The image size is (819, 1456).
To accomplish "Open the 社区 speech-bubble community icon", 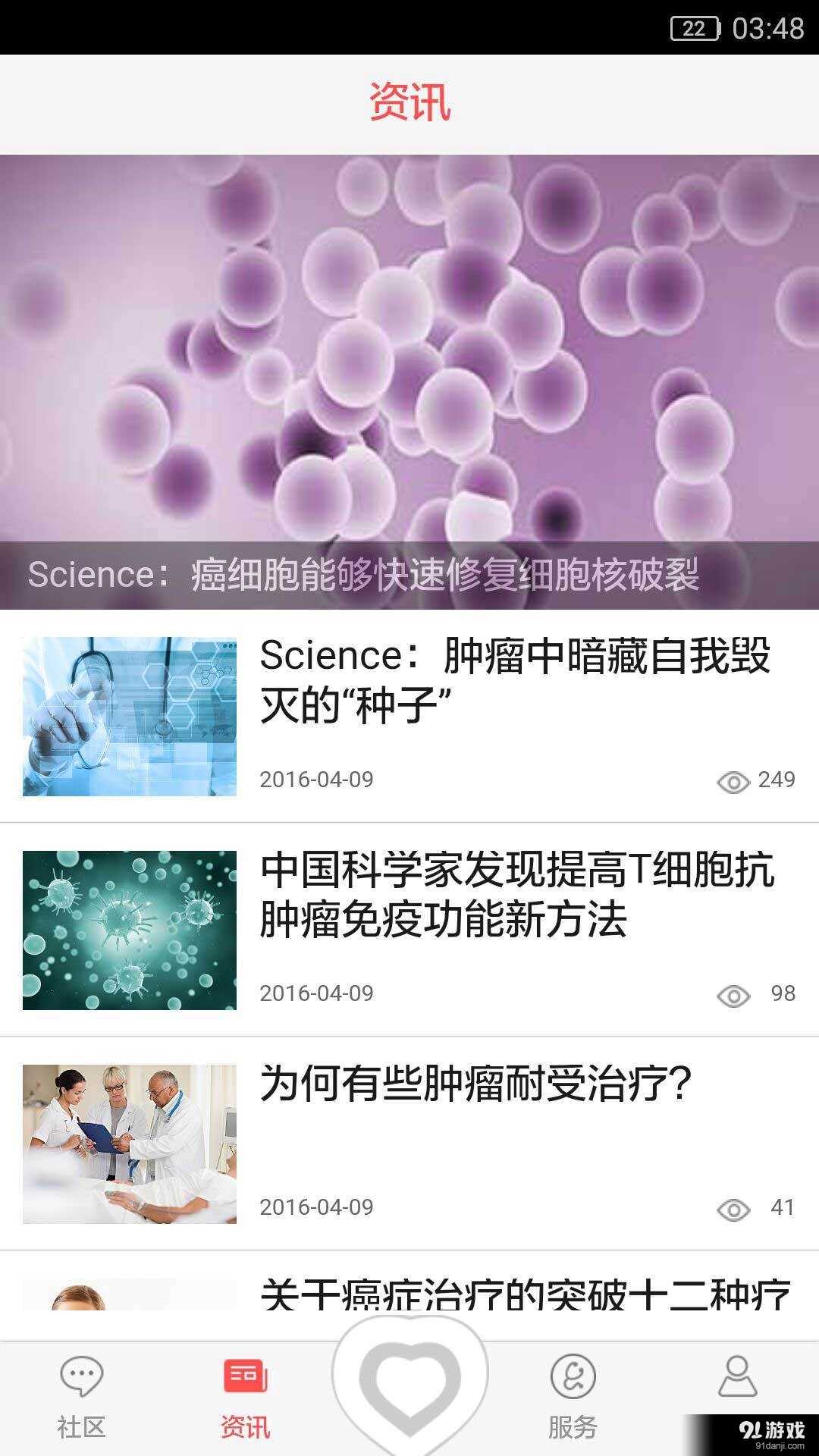I will tap(81, 1387).
